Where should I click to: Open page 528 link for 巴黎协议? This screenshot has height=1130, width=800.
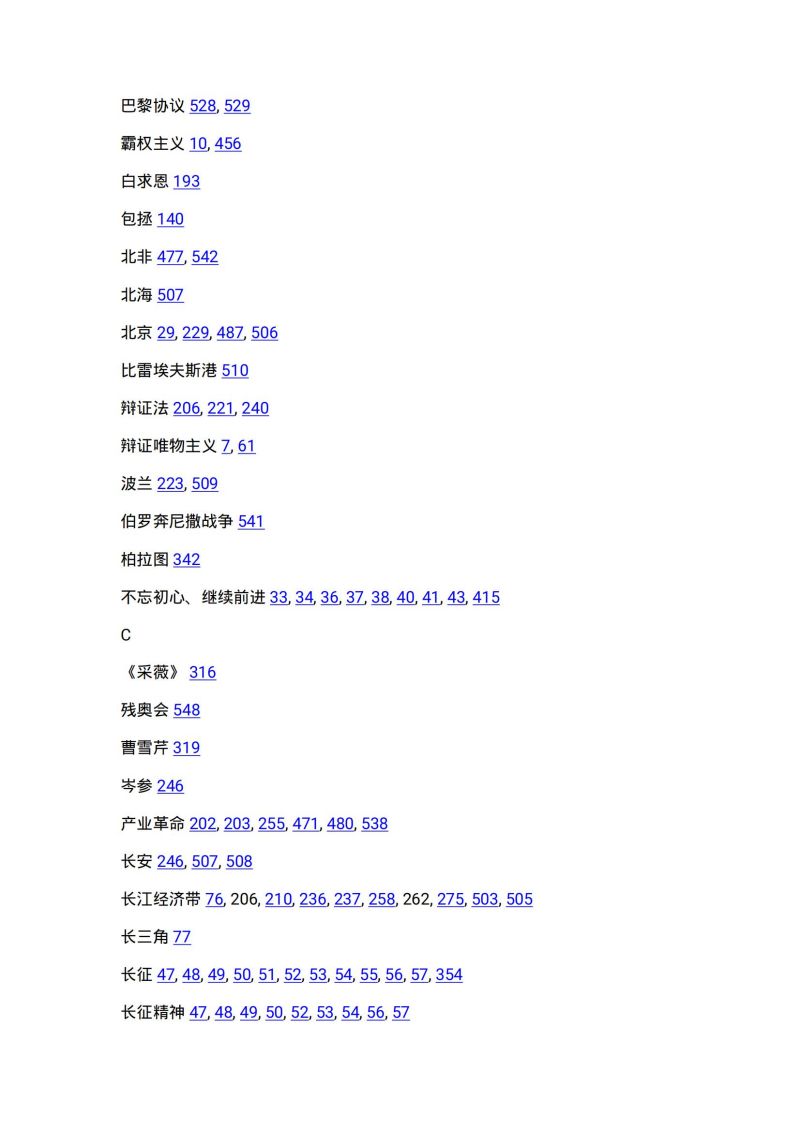202,106
